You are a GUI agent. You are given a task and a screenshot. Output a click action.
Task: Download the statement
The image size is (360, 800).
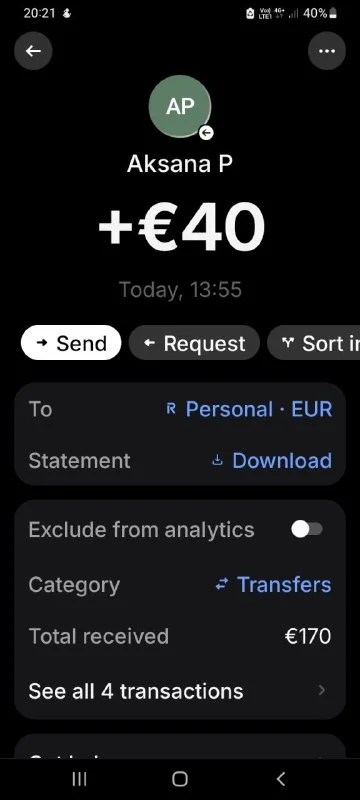272,460
